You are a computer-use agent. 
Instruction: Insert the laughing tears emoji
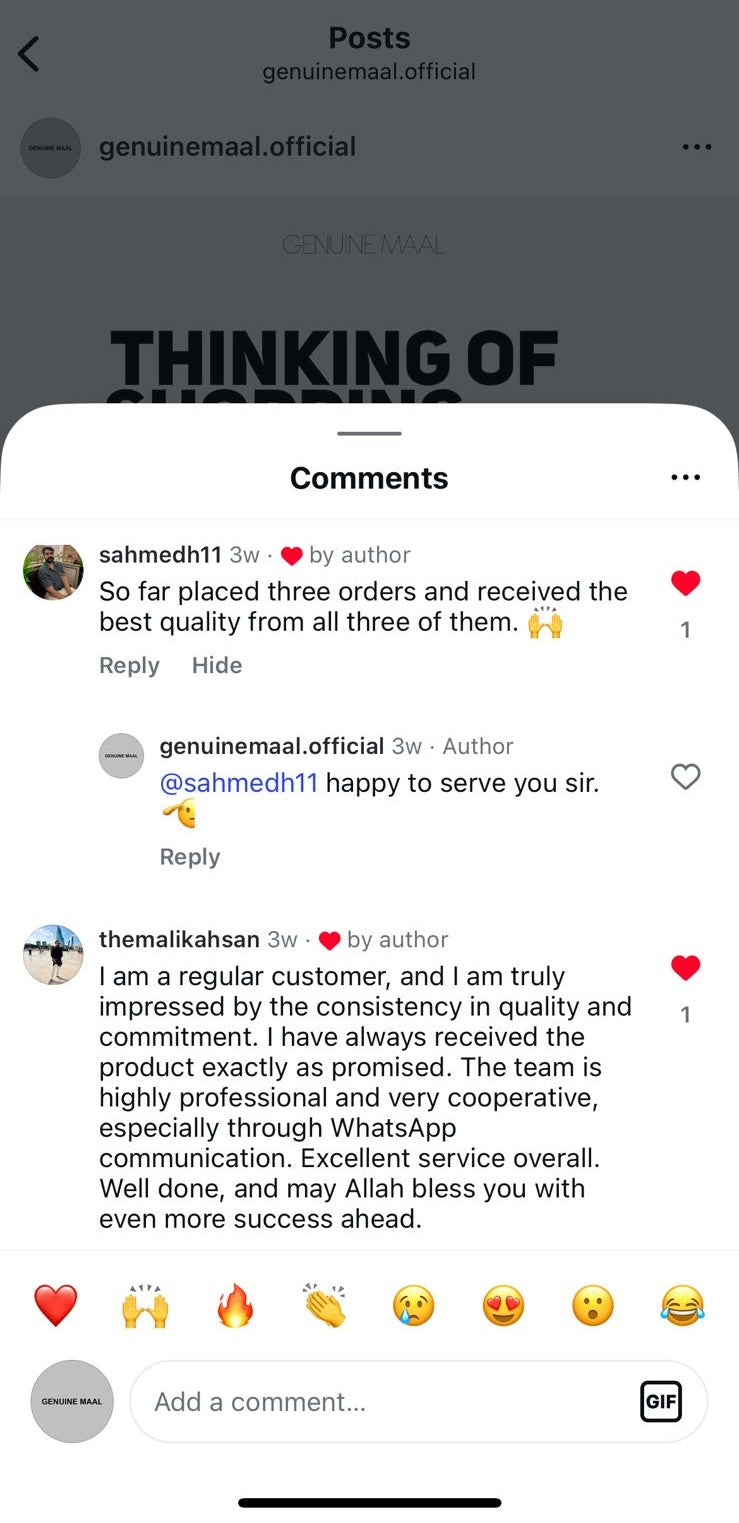(x=682, y=1306)
